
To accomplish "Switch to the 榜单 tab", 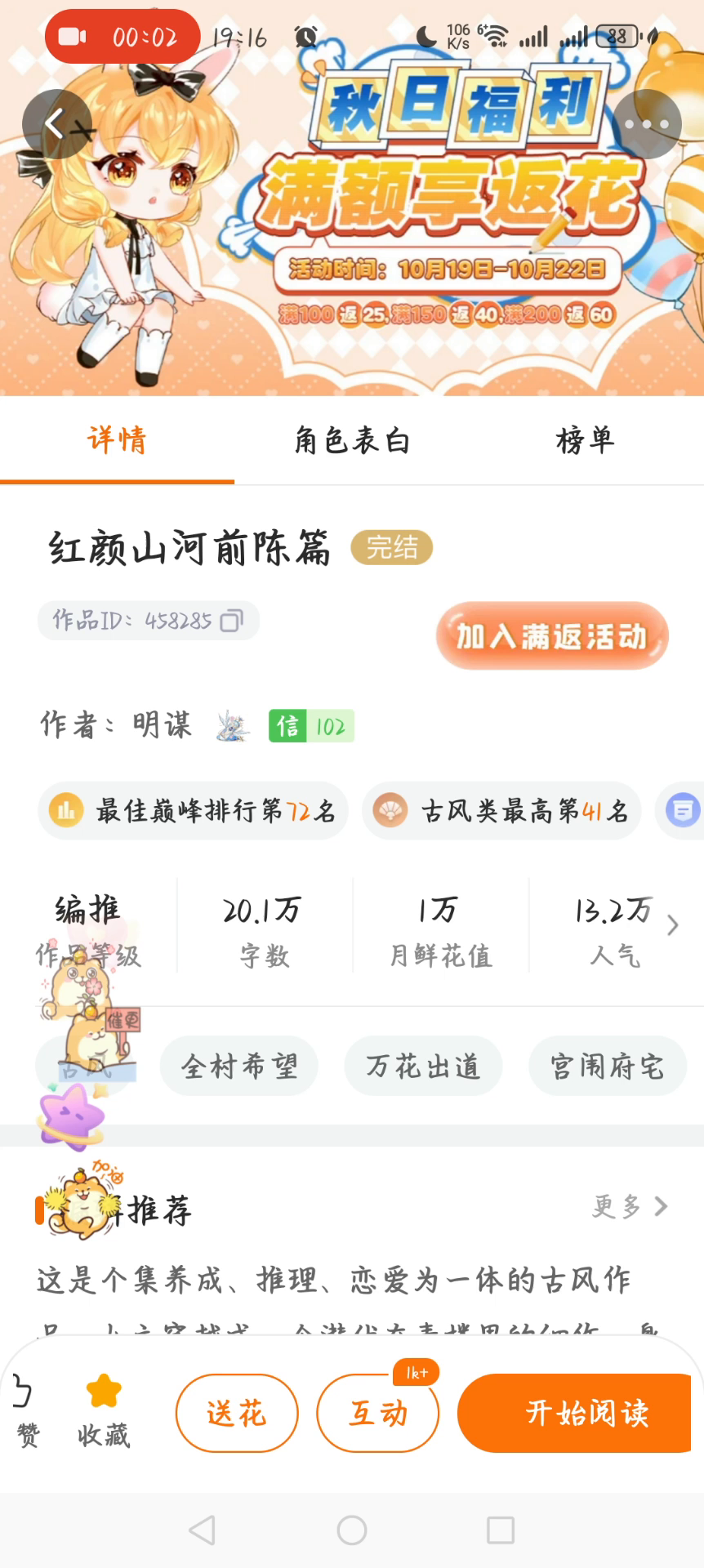I will tap(586, 441).
